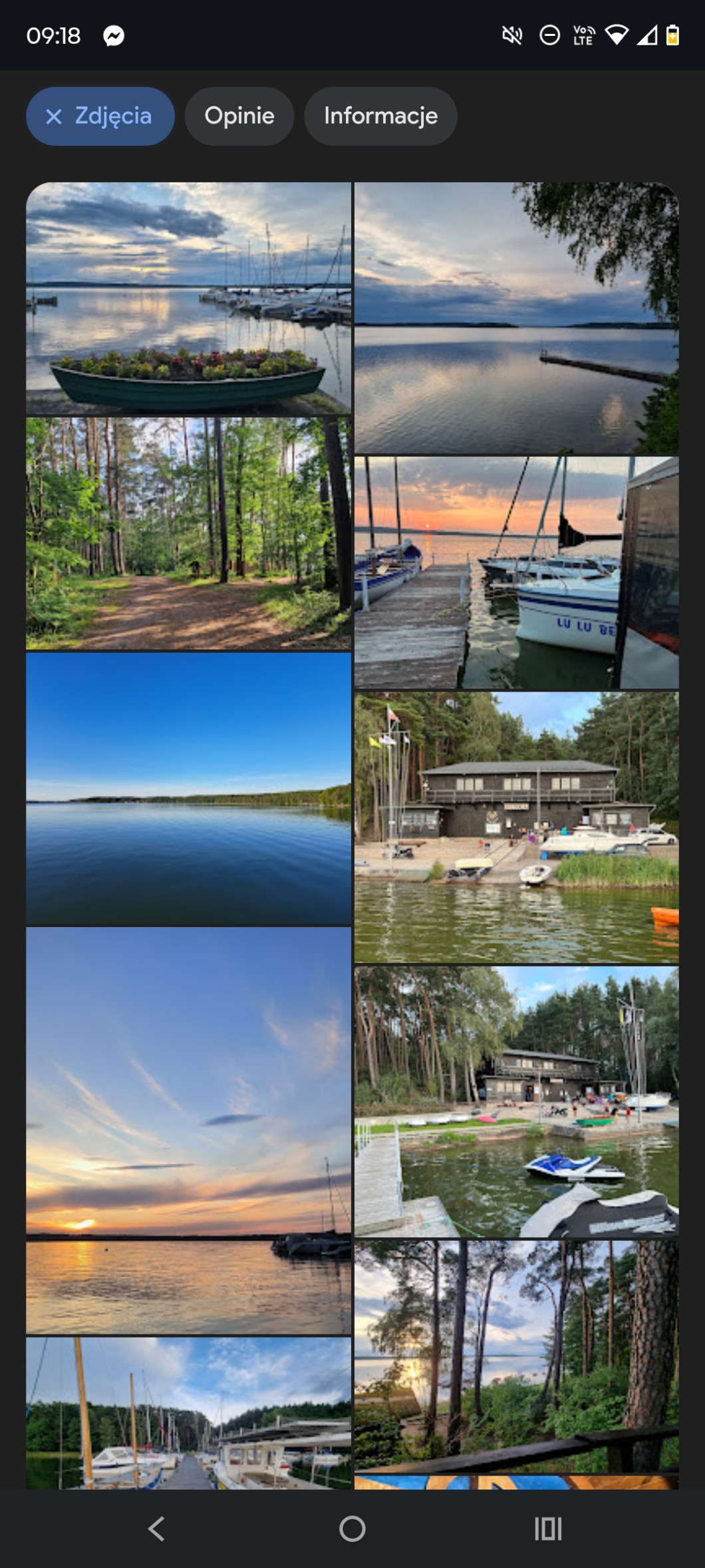
Task: Open the jet ski harbor photo
Action: point(516,1101)
